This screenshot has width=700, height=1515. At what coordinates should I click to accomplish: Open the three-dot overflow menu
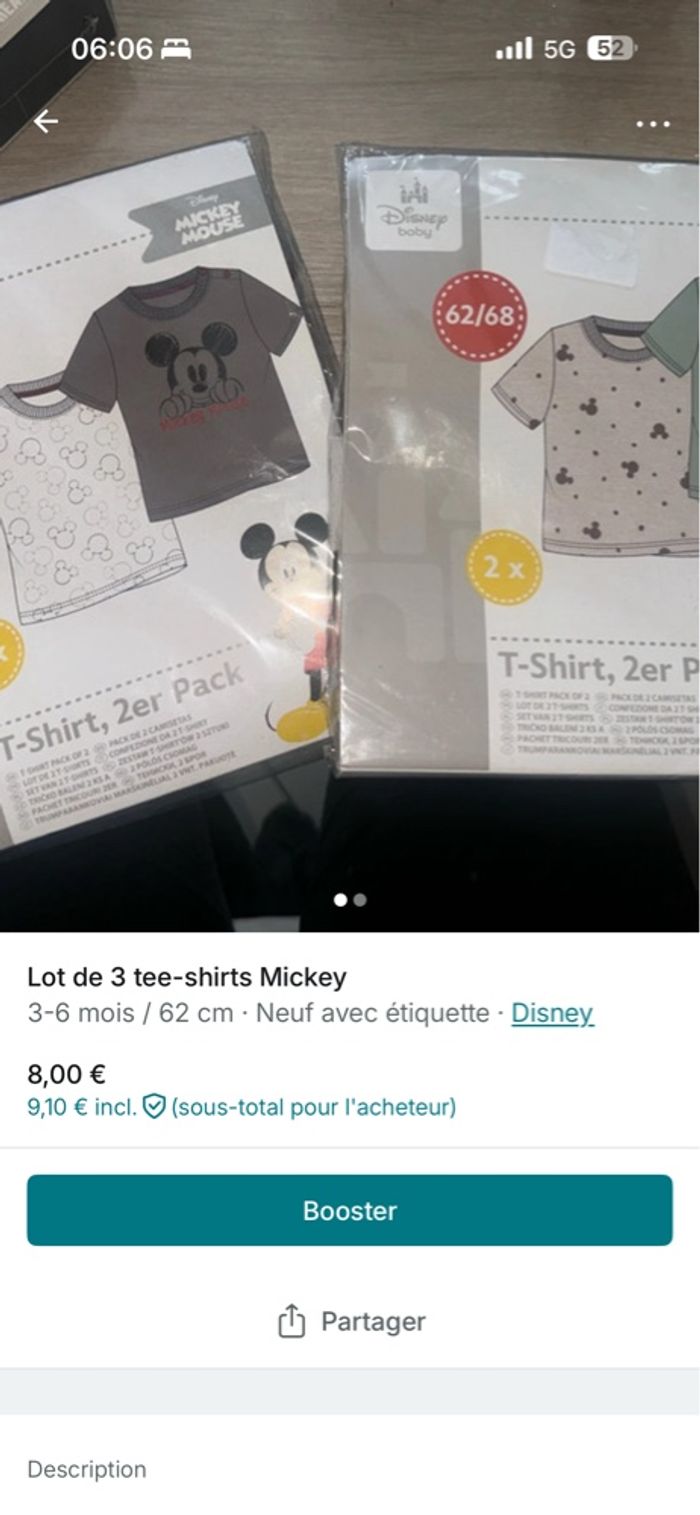(x=652, y=124)
